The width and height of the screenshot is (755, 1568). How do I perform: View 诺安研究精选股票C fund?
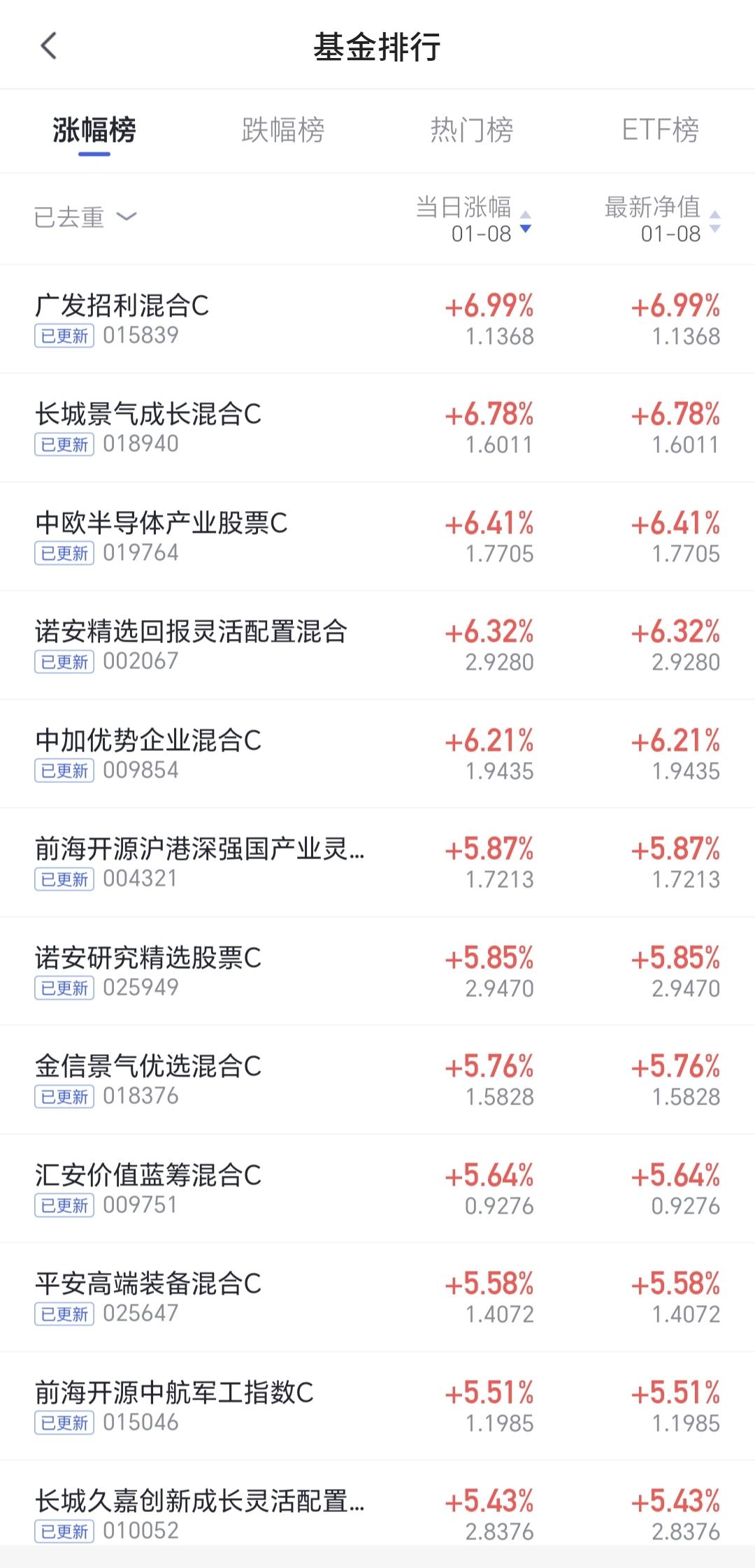click(x=148, y=958)
